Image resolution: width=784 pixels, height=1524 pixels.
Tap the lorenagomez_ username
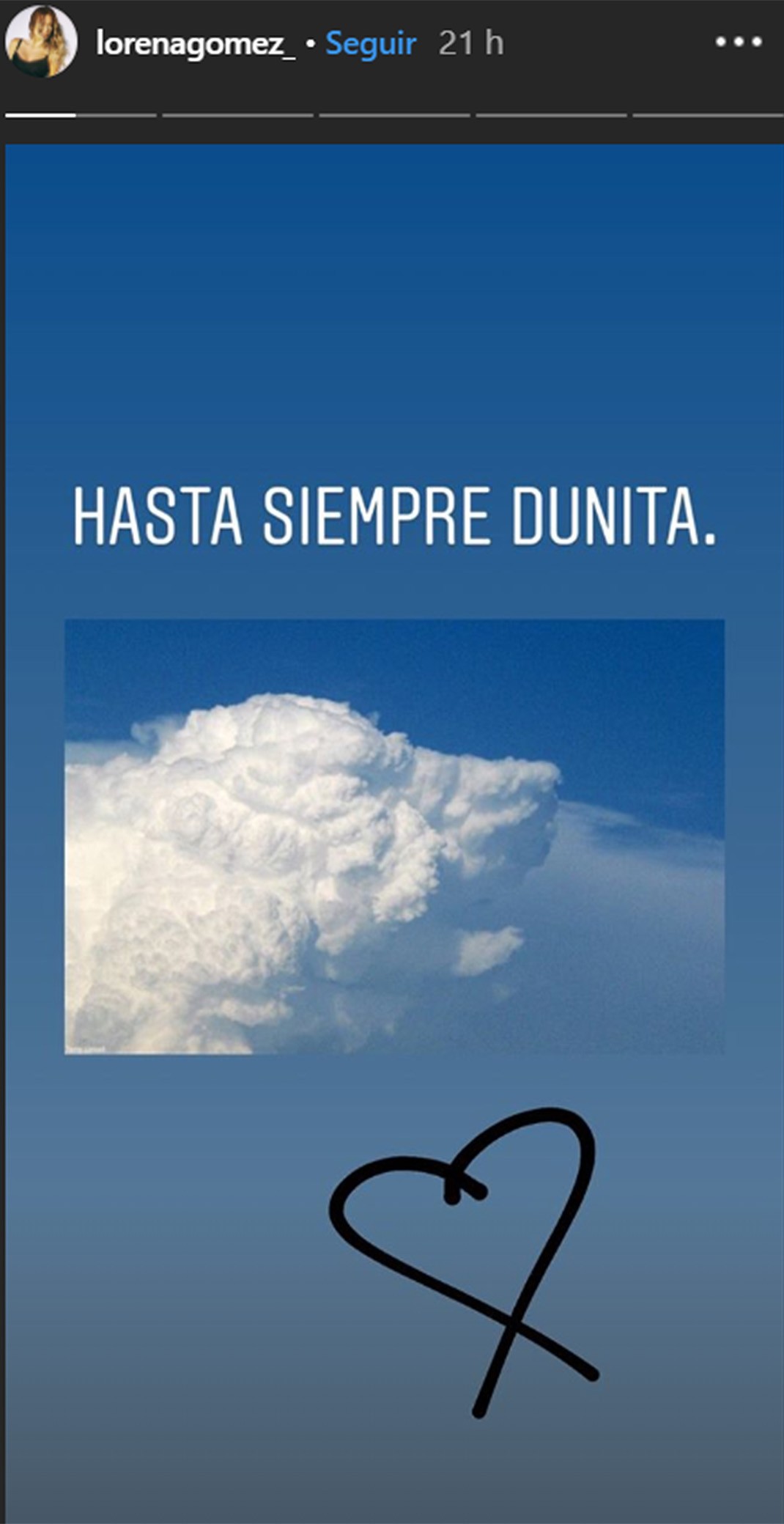coord(196,44)
